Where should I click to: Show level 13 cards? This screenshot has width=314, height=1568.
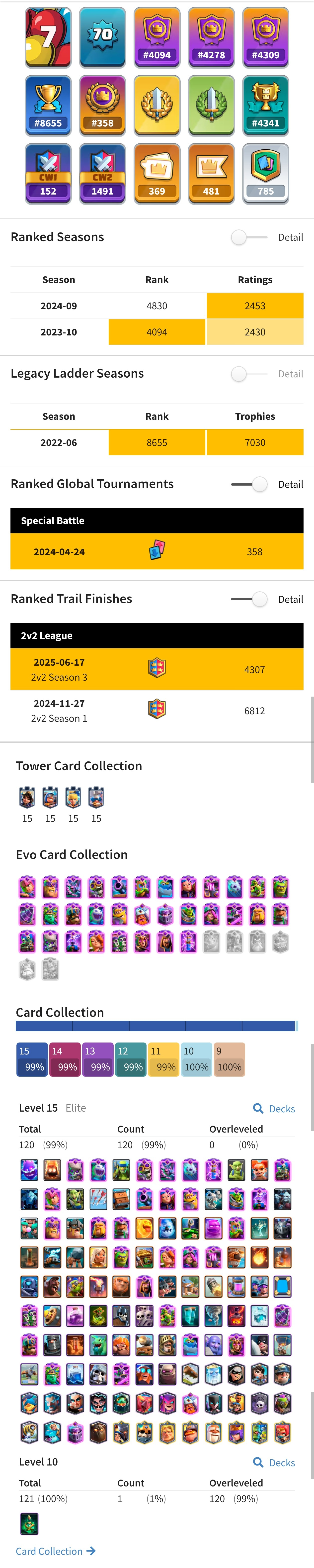coord(97,1059)
